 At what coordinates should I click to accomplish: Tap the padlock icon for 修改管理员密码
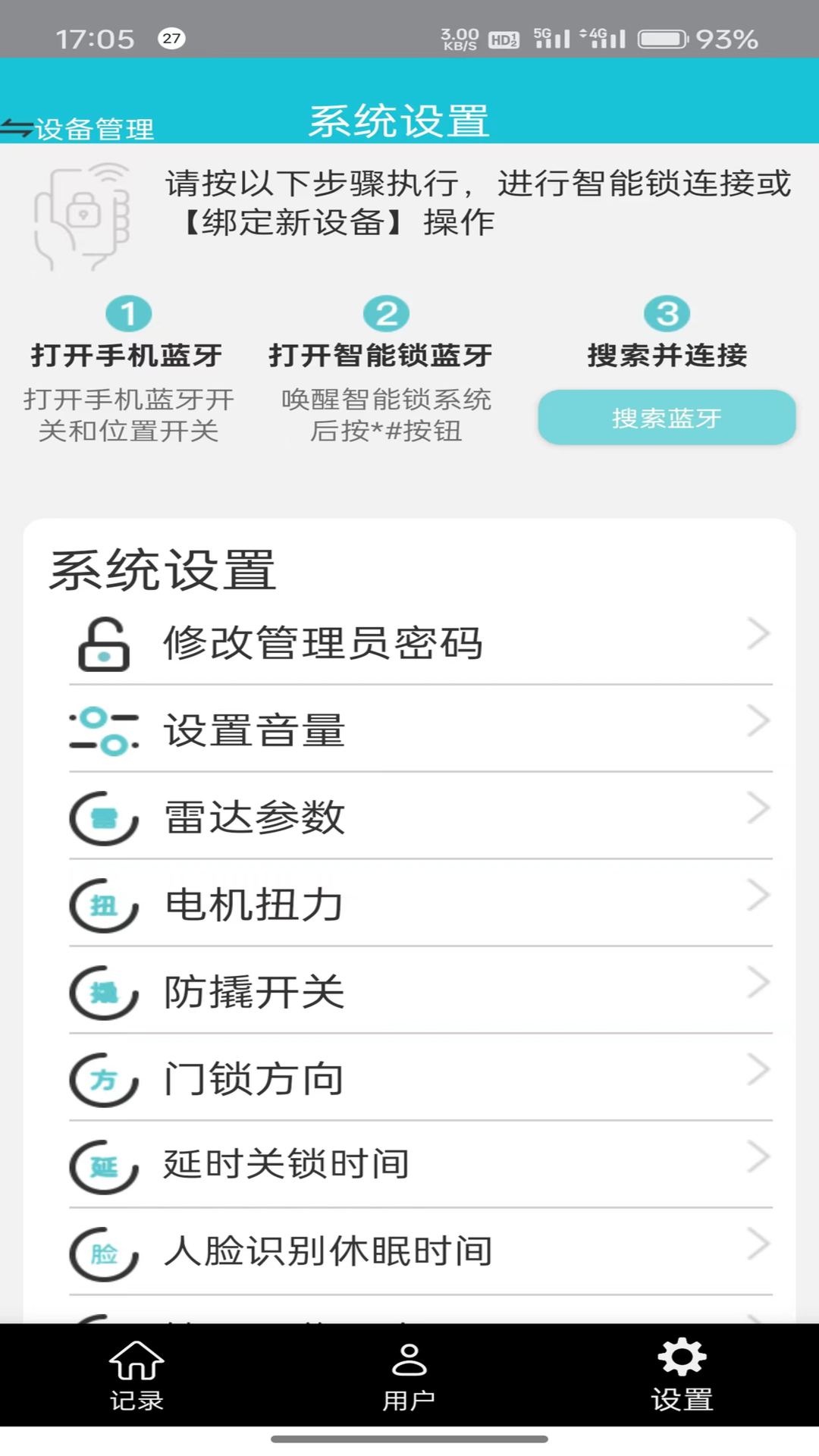pos(104,643)
